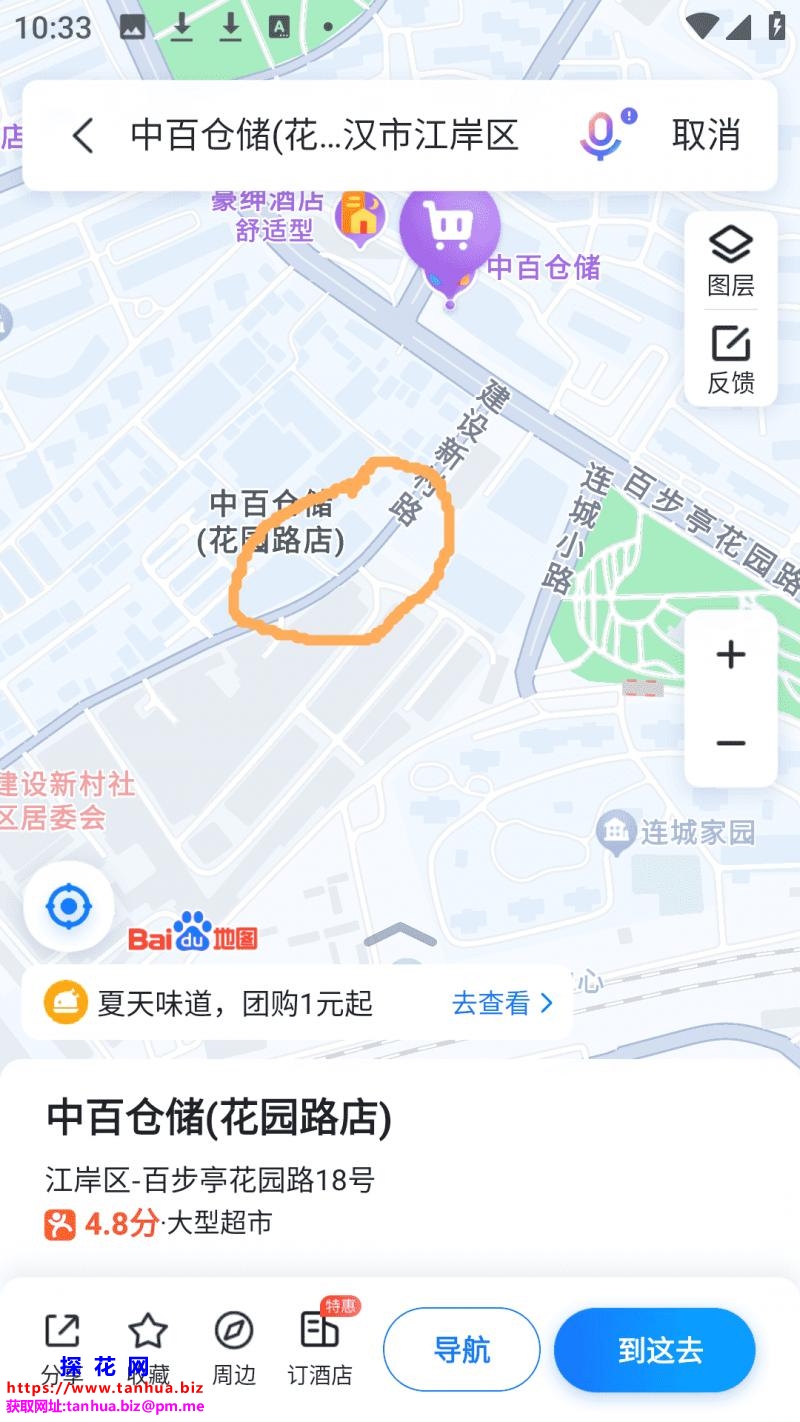Open the 中百仓储(花园路店) details card
This screenshot has width=800, height=1422.
[x=220, y=1118]
